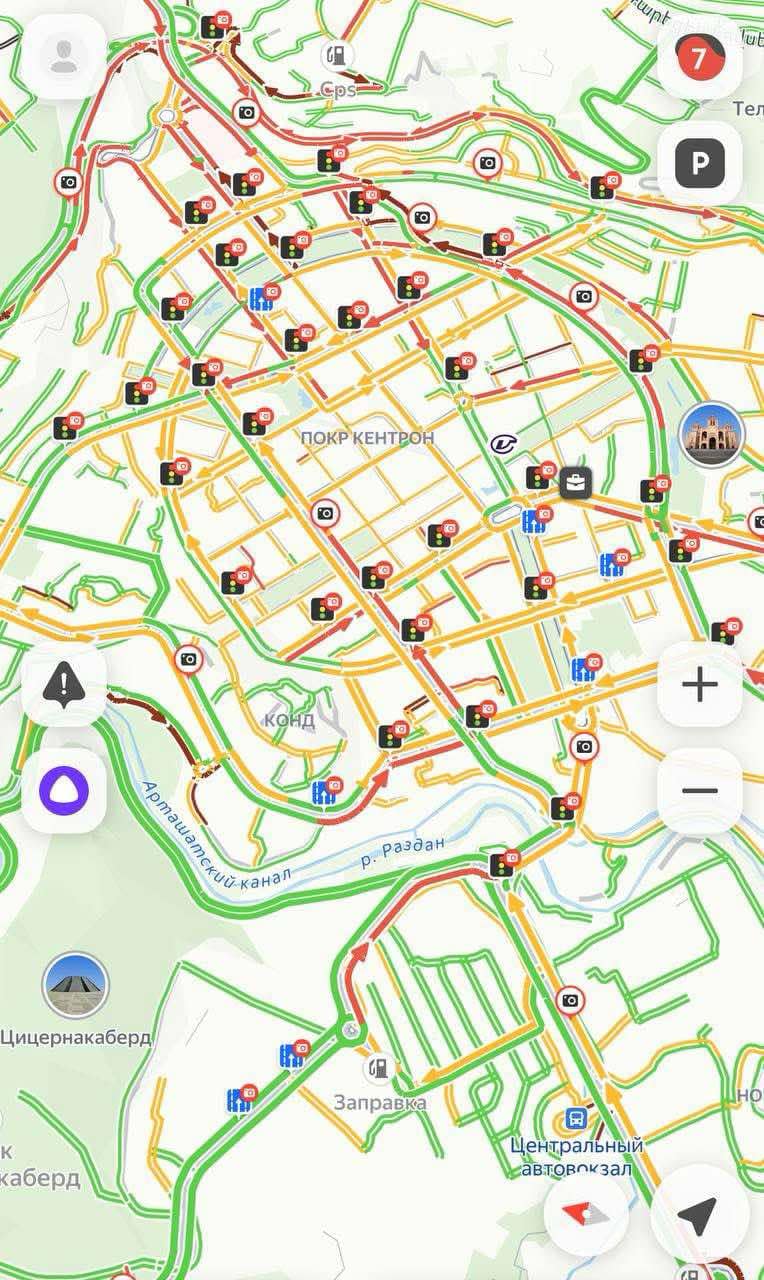Viewport: 764px width, 1280px height.
Task: Report a road event with warning icon
Action: [64, 685]
